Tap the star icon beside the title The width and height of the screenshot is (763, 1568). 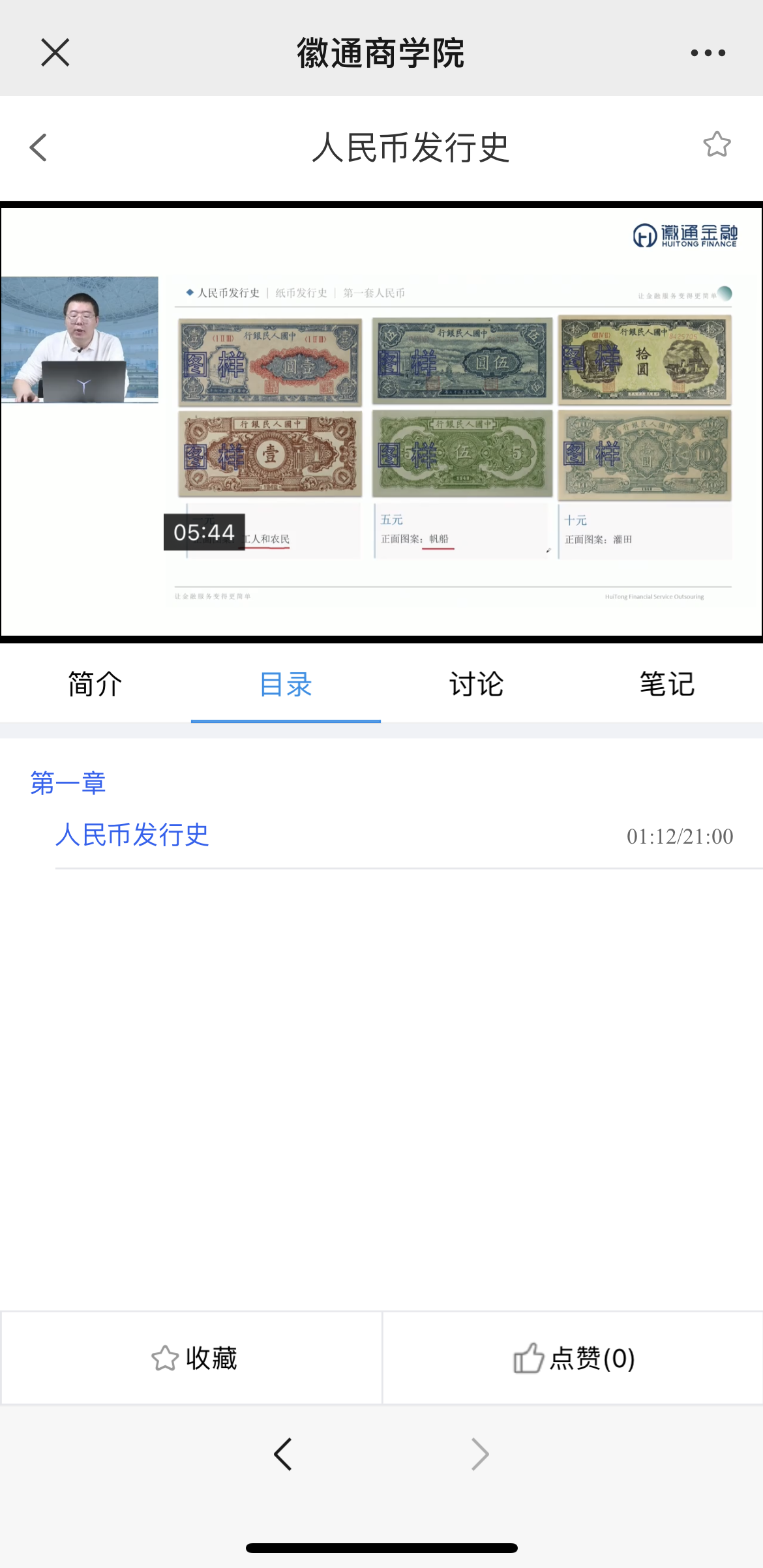point(717,145)
